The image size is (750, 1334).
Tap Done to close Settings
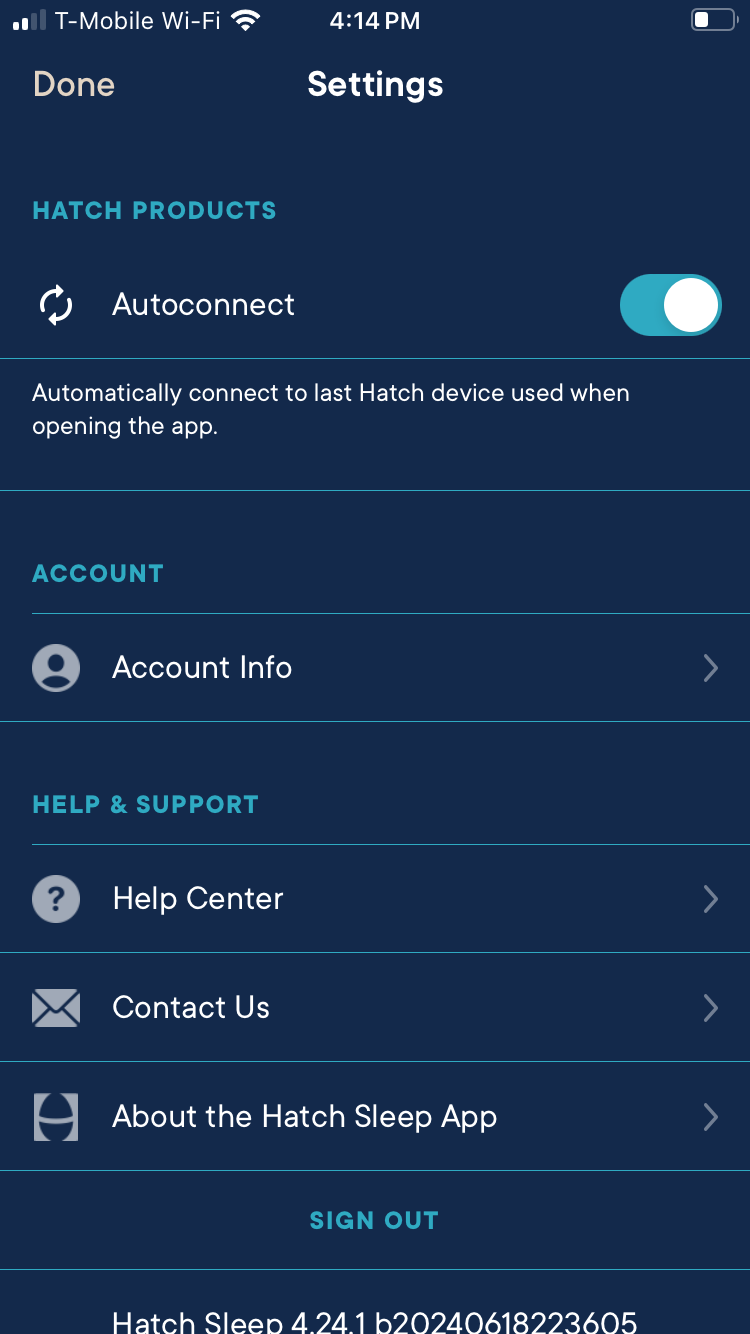(73, 85)
